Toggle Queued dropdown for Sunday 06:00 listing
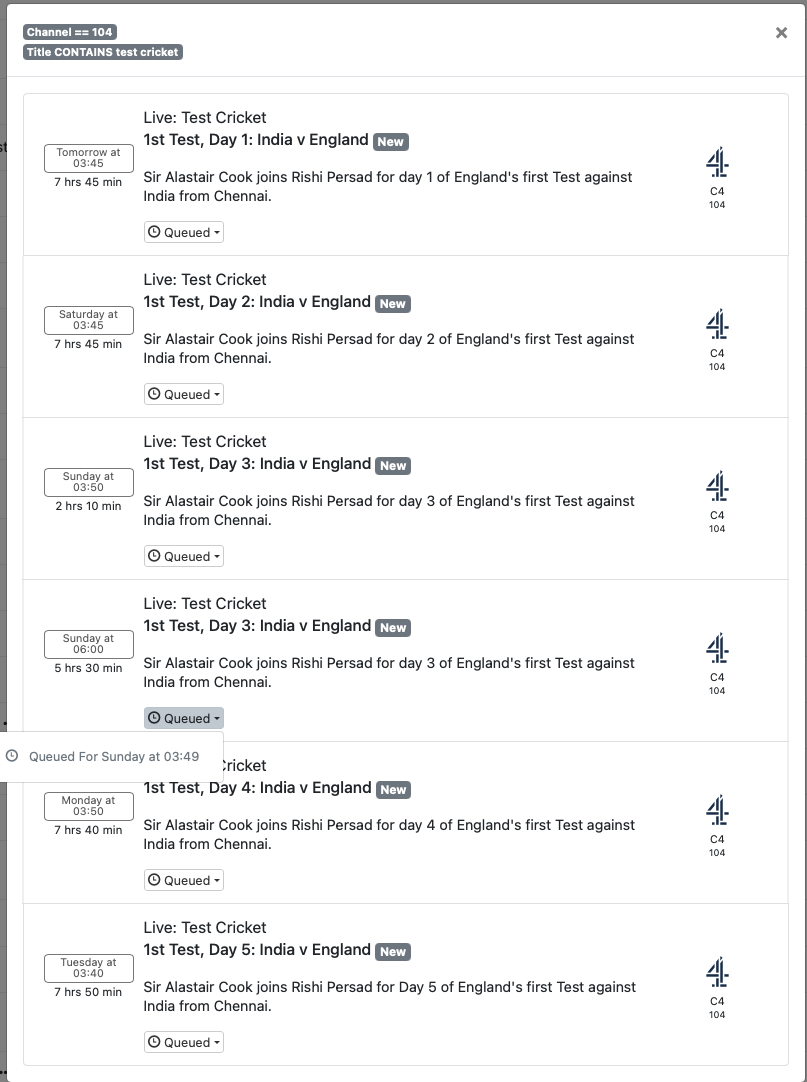807x1082 pixels. click(183, 718)
